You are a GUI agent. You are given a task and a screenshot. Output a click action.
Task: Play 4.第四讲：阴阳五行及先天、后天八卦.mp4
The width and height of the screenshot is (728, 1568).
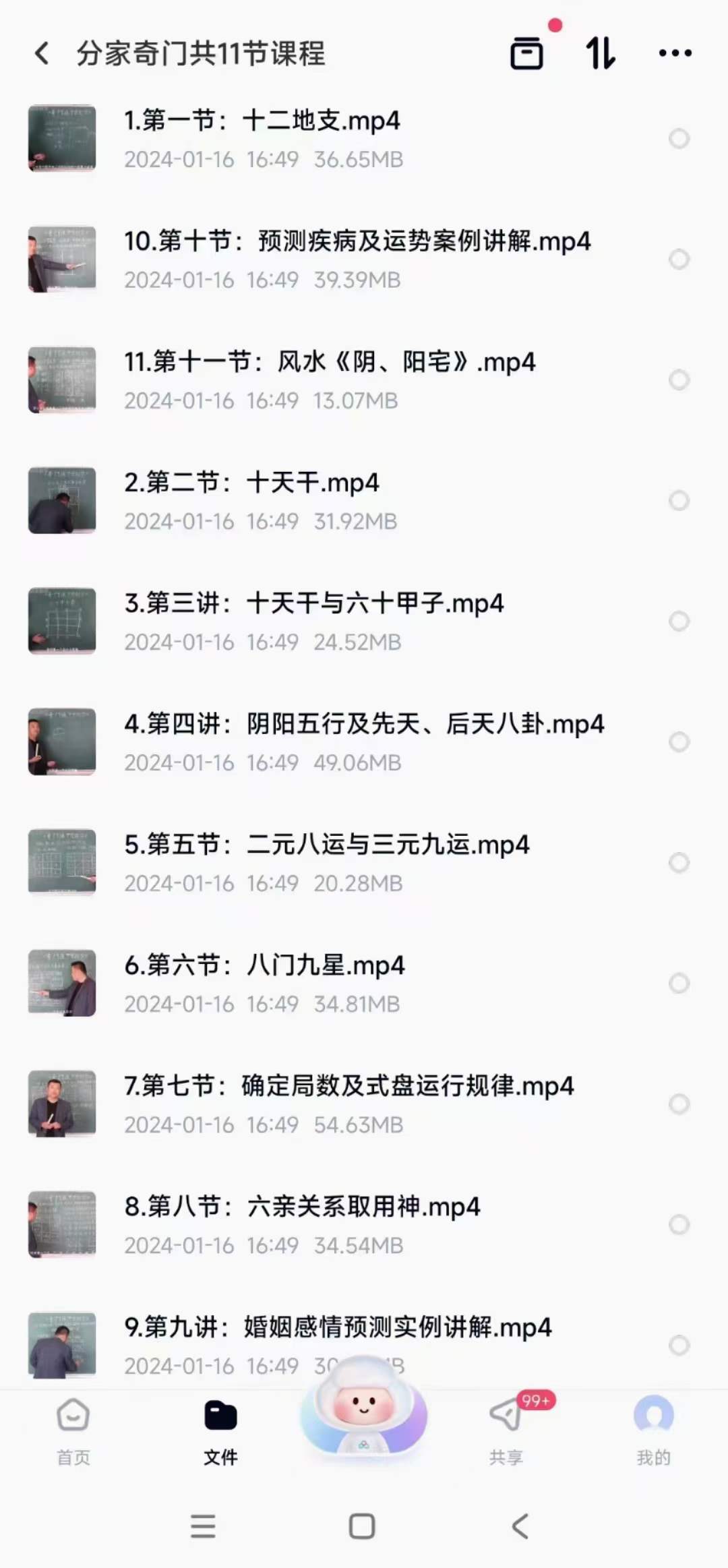coord(364,725)
